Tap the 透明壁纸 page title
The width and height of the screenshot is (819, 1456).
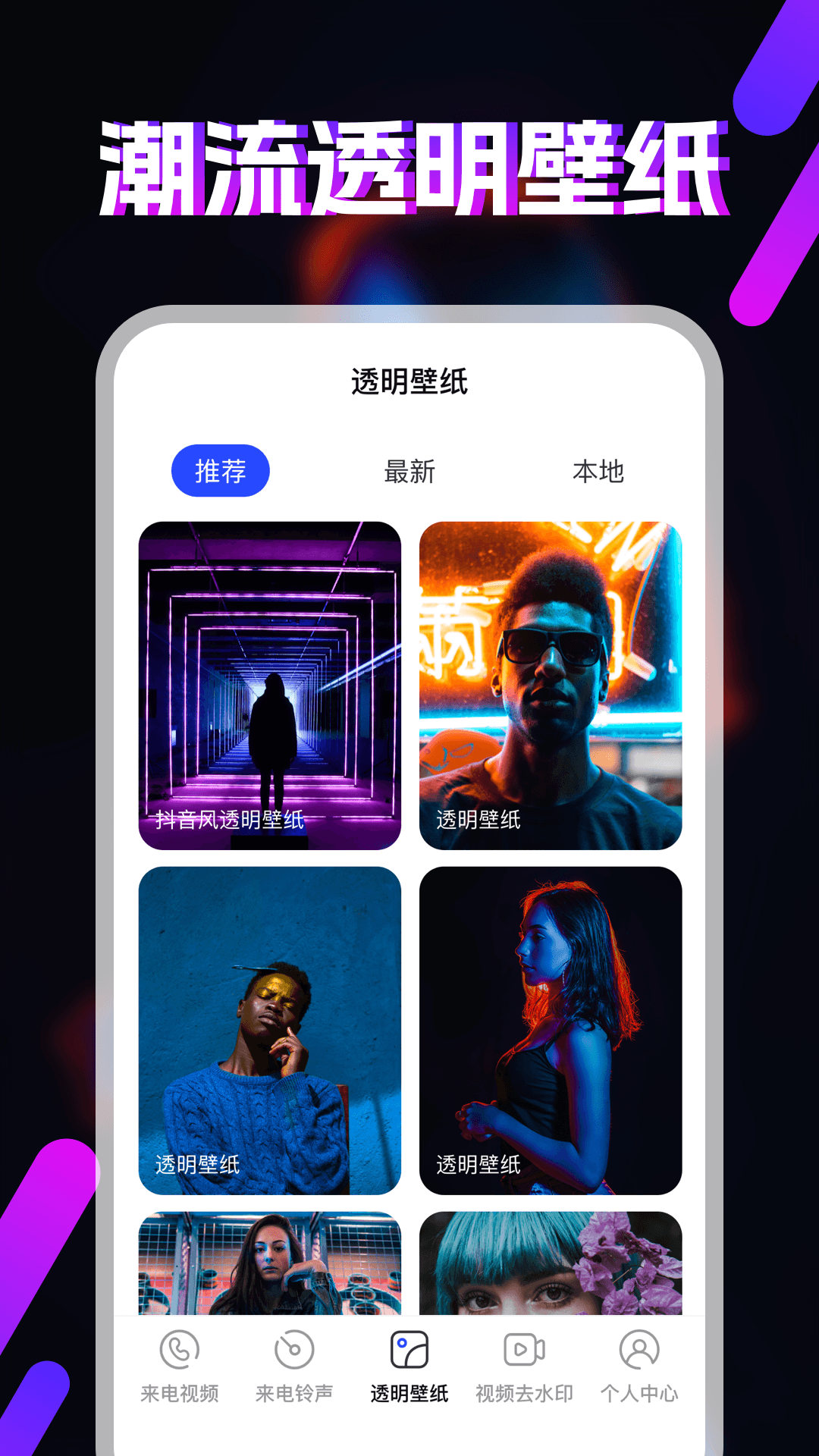(x=409, y=379)
